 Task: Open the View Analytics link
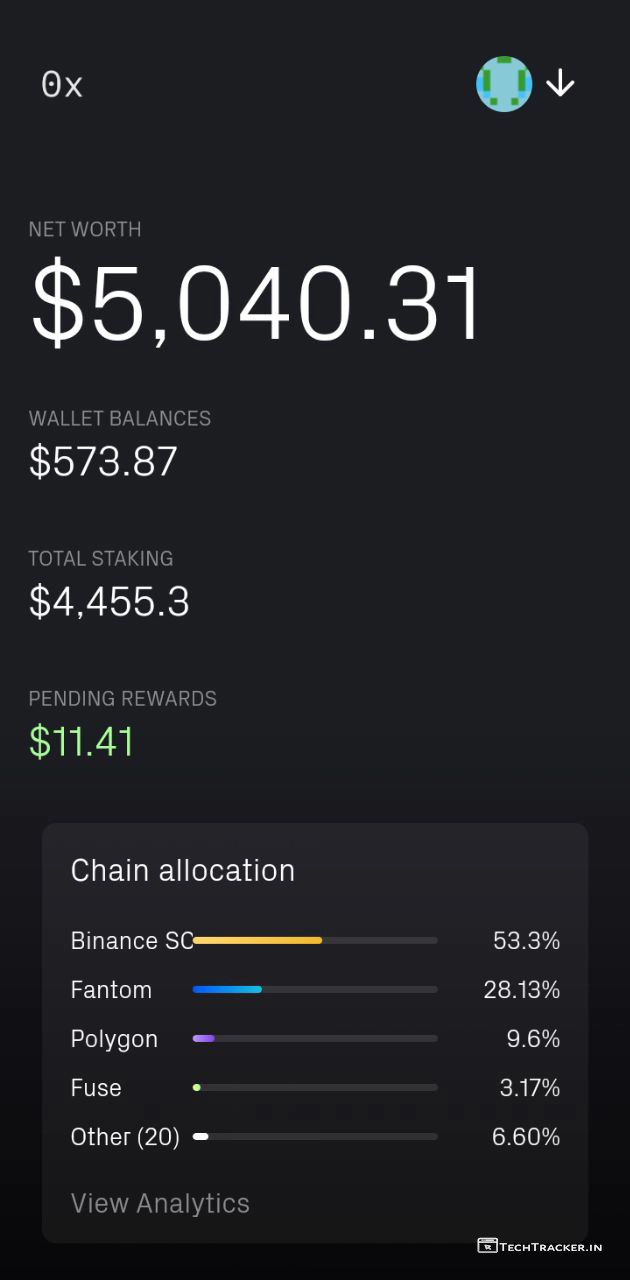(x=160, y=1203)
